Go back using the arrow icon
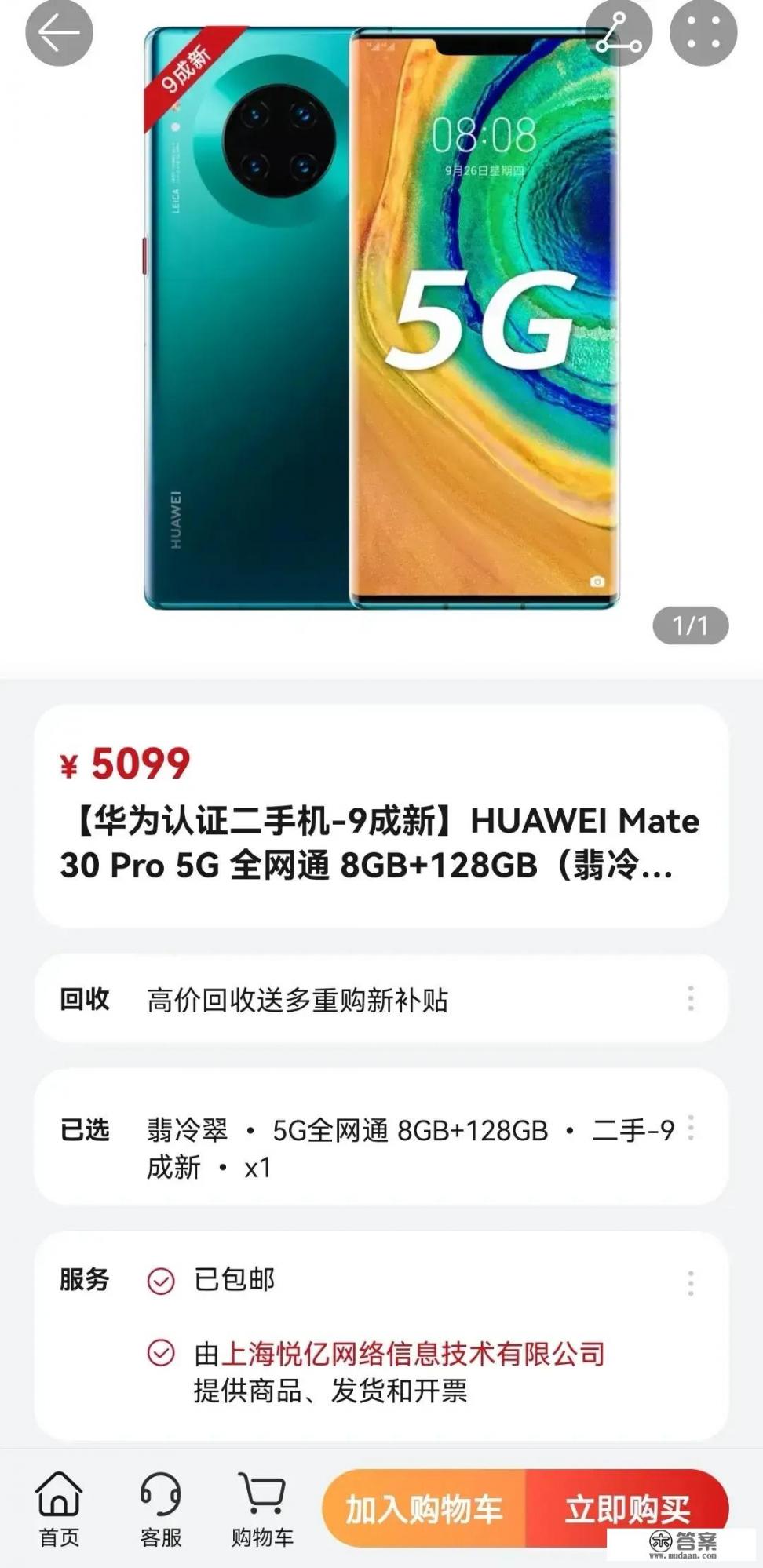 (x=59, y=33)
